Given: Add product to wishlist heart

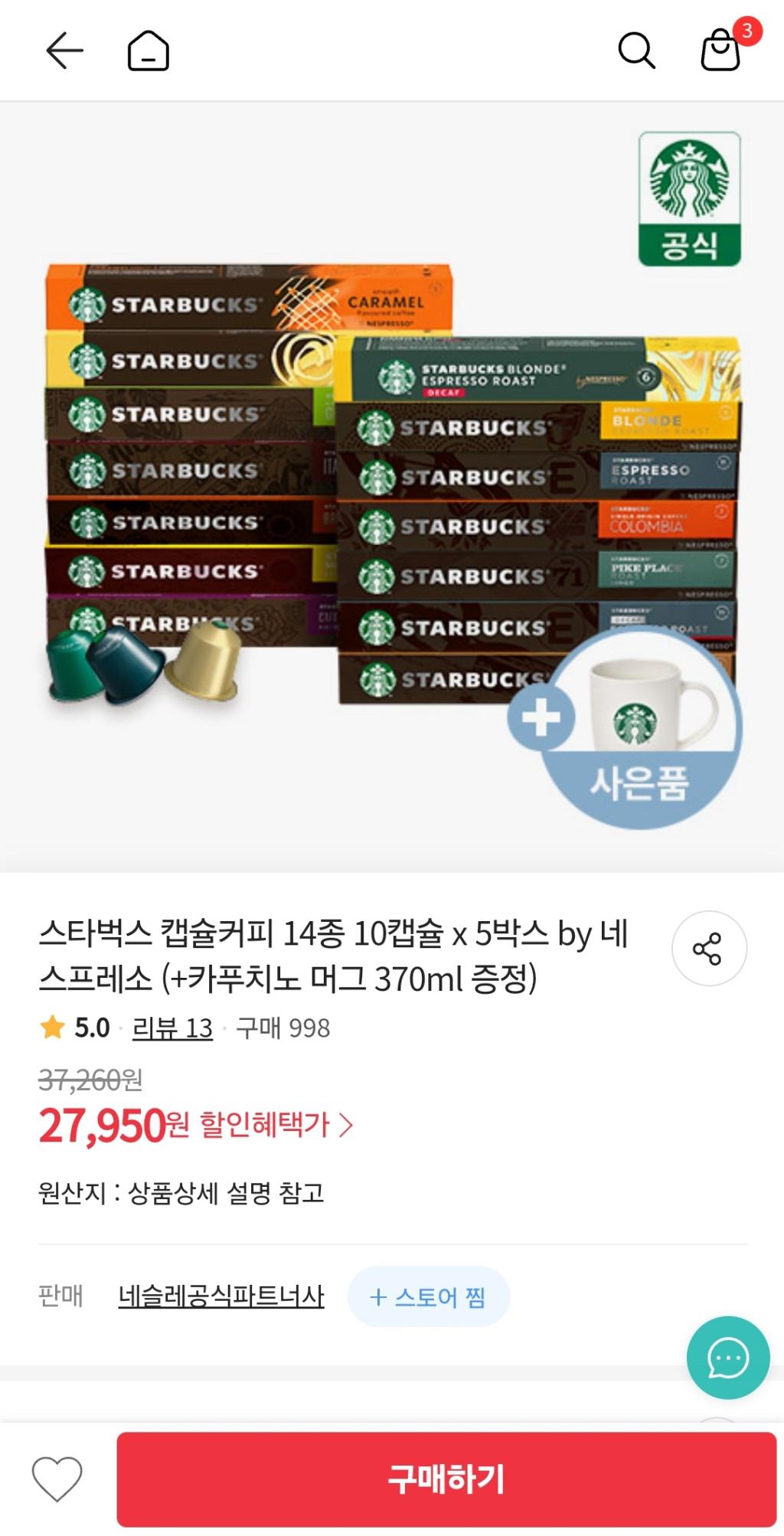Looking at the screenshot, I should (57, 1478).
